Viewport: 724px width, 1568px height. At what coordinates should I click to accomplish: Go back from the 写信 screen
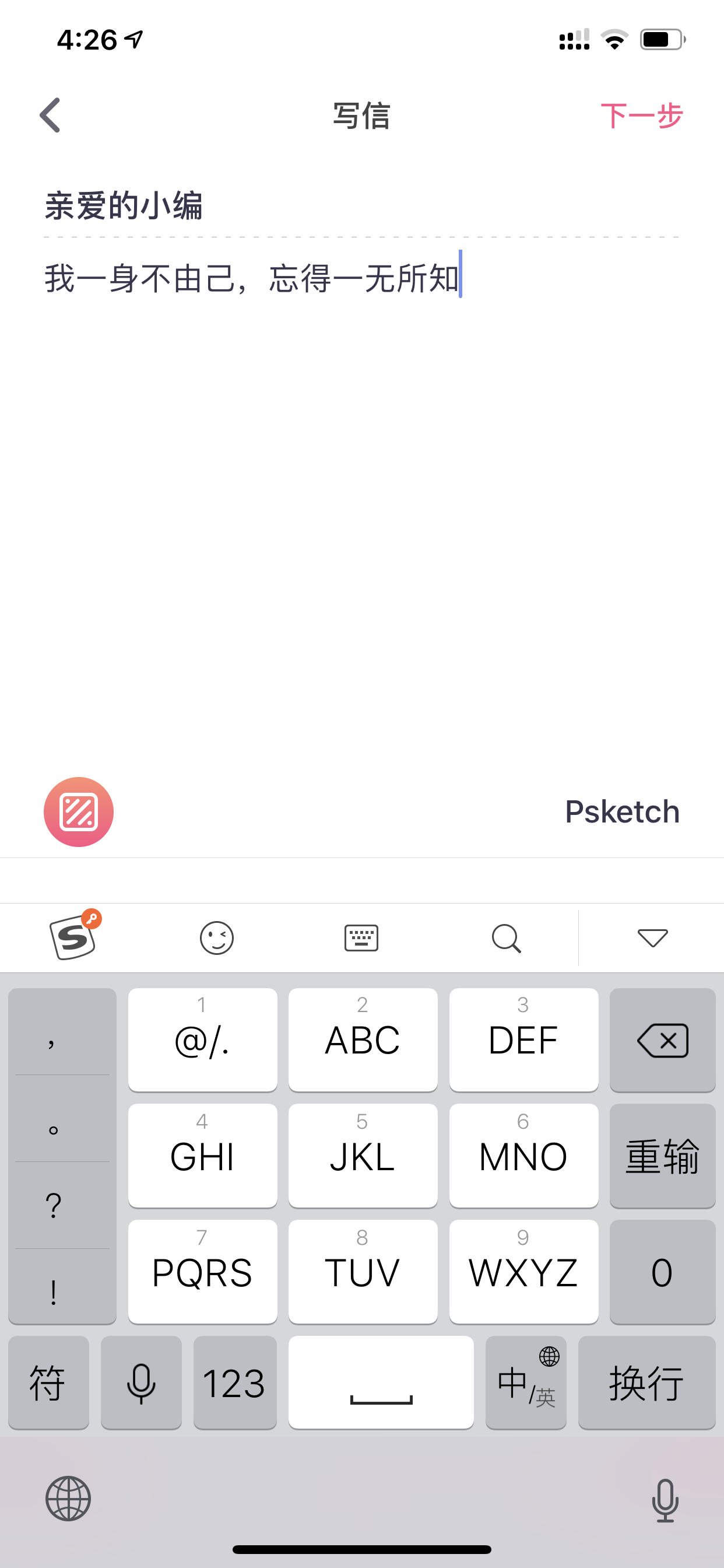[50, 115]
